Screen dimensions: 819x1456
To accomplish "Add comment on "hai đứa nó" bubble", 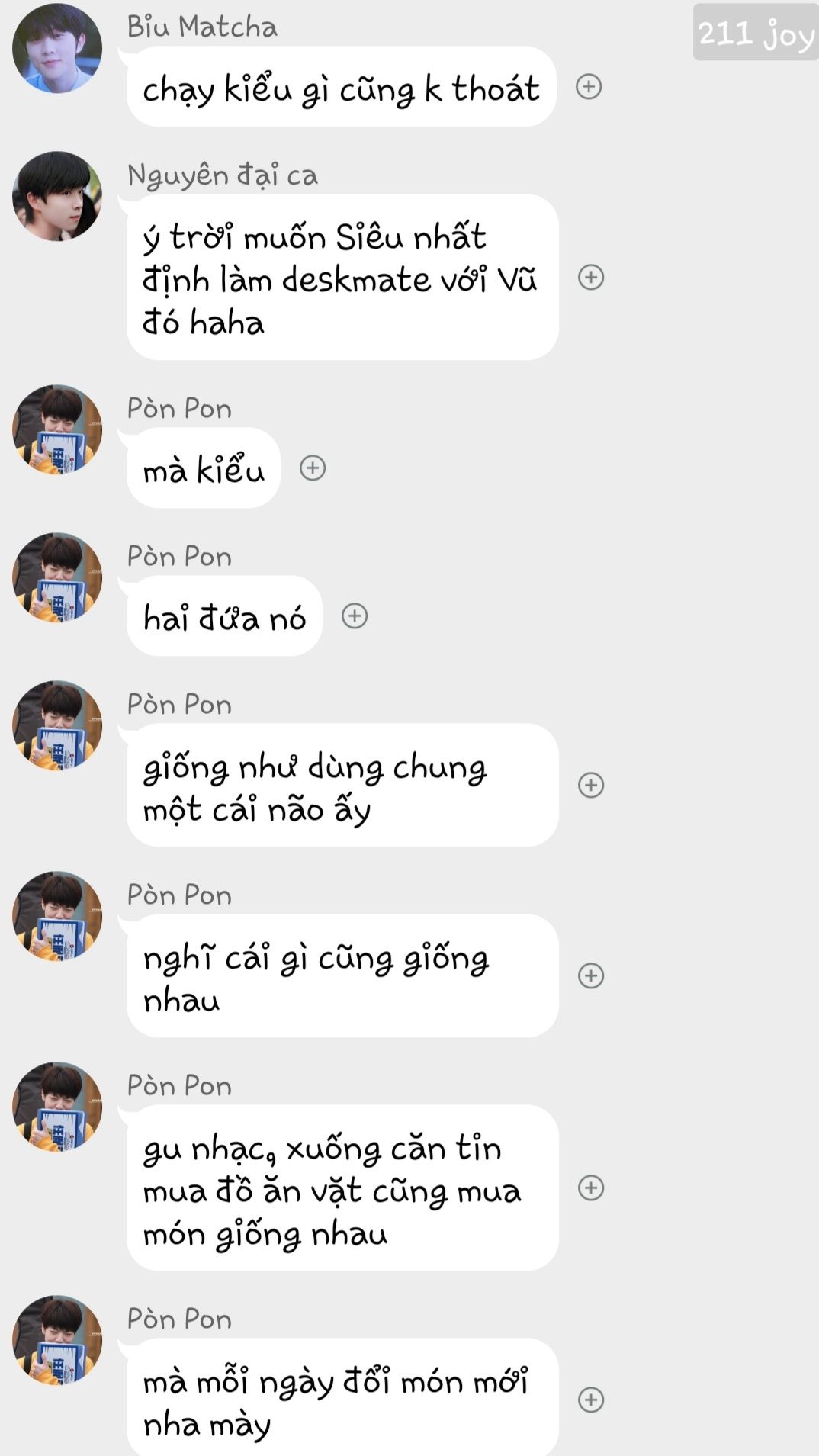I will (x=355, y=616).
